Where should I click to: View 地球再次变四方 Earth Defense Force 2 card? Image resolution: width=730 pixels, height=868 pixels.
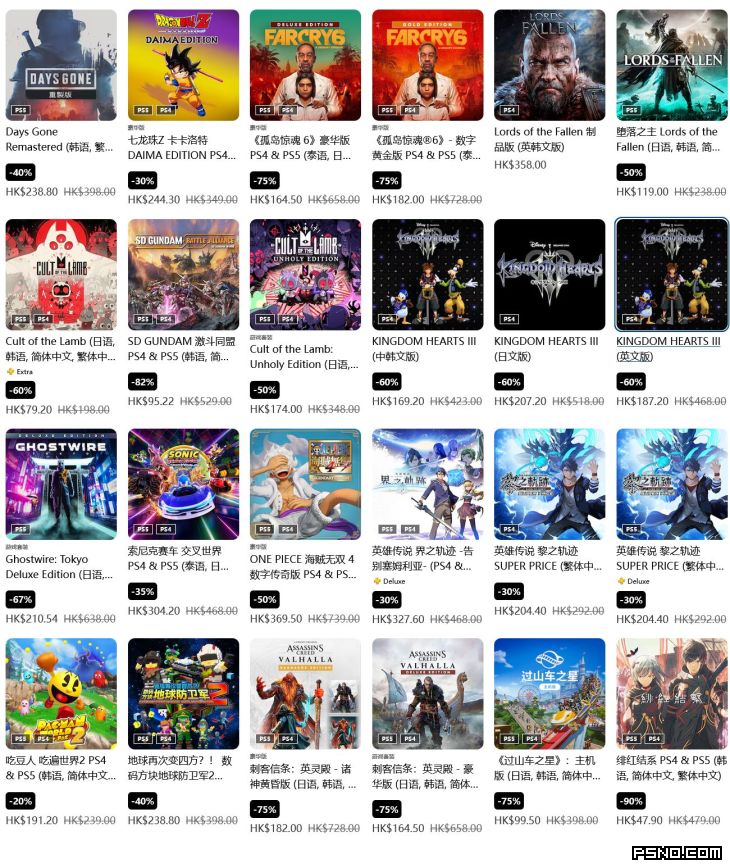click(x=183, y=693)
